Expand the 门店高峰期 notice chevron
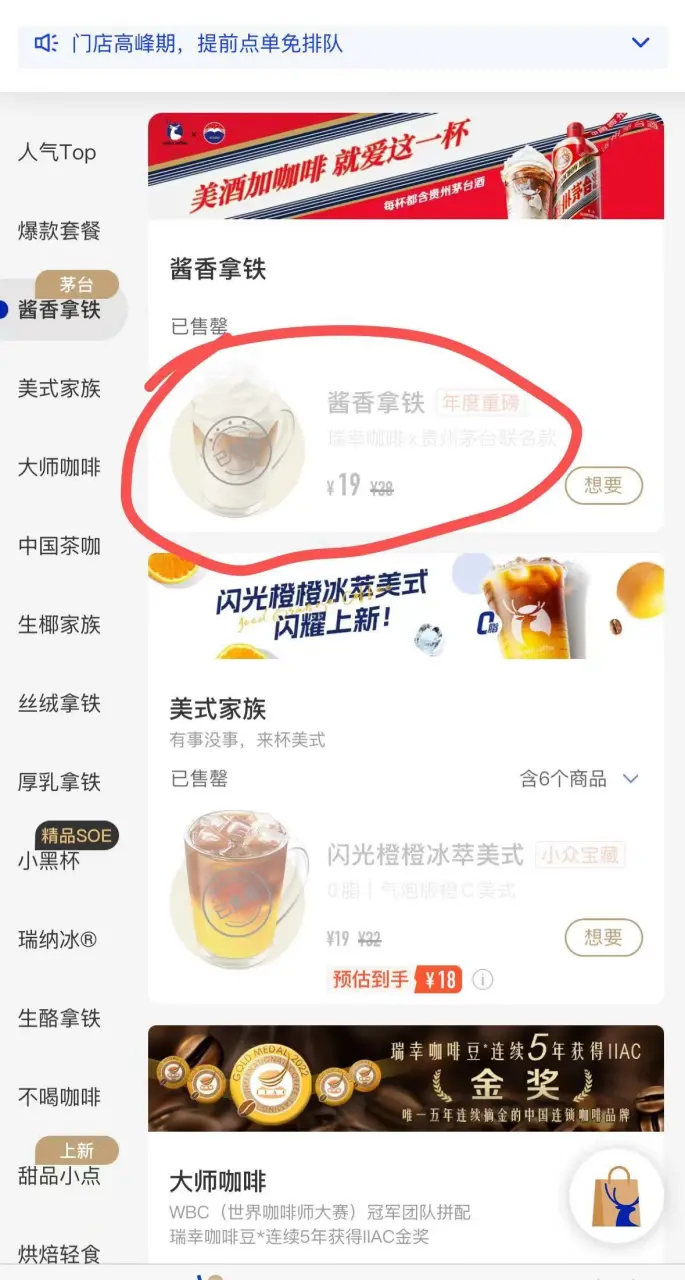685x1280 pixels. click(x=640, y=43)
